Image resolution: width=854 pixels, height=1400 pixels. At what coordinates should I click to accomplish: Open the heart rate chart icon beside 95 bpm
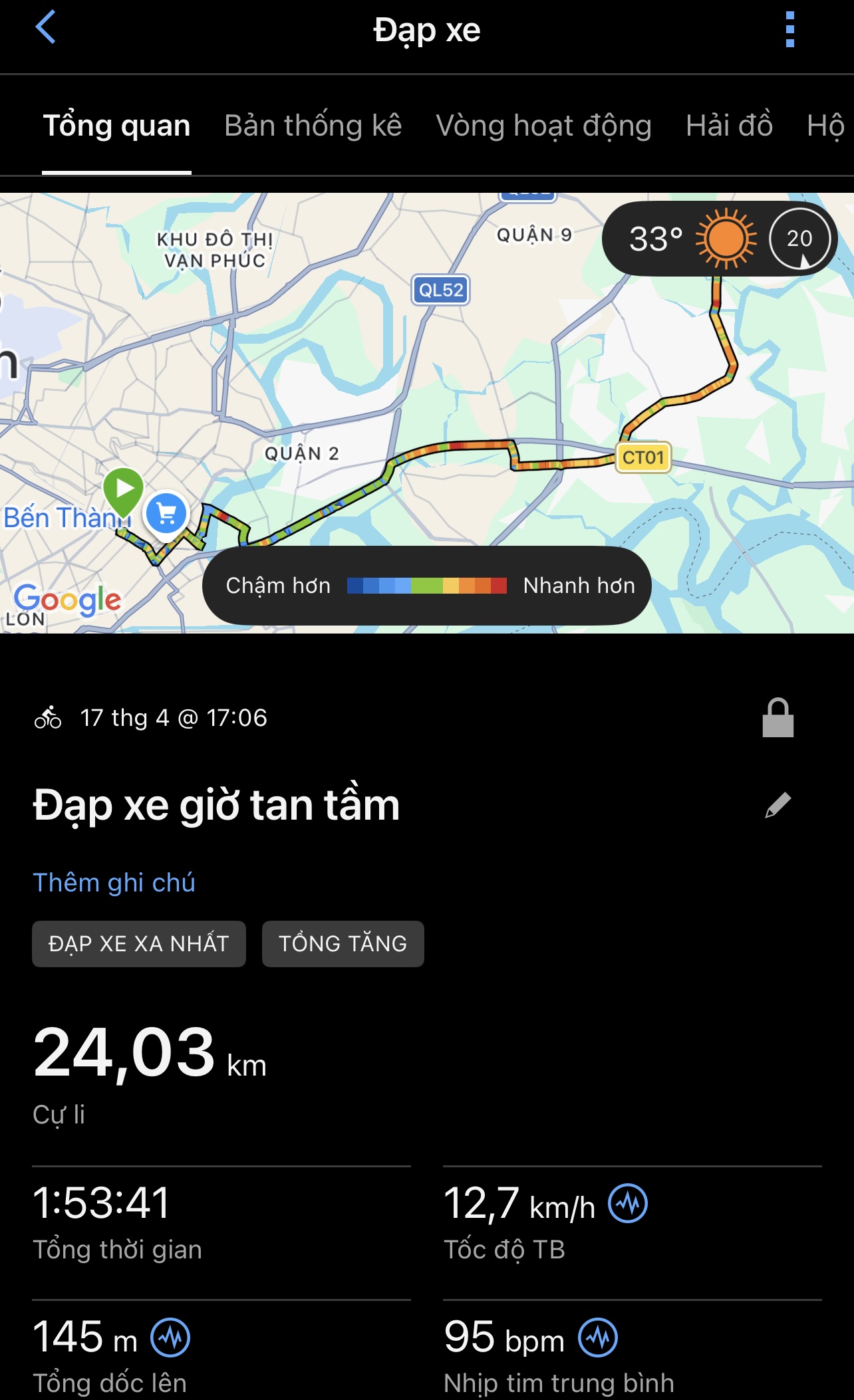point(597,1338)
